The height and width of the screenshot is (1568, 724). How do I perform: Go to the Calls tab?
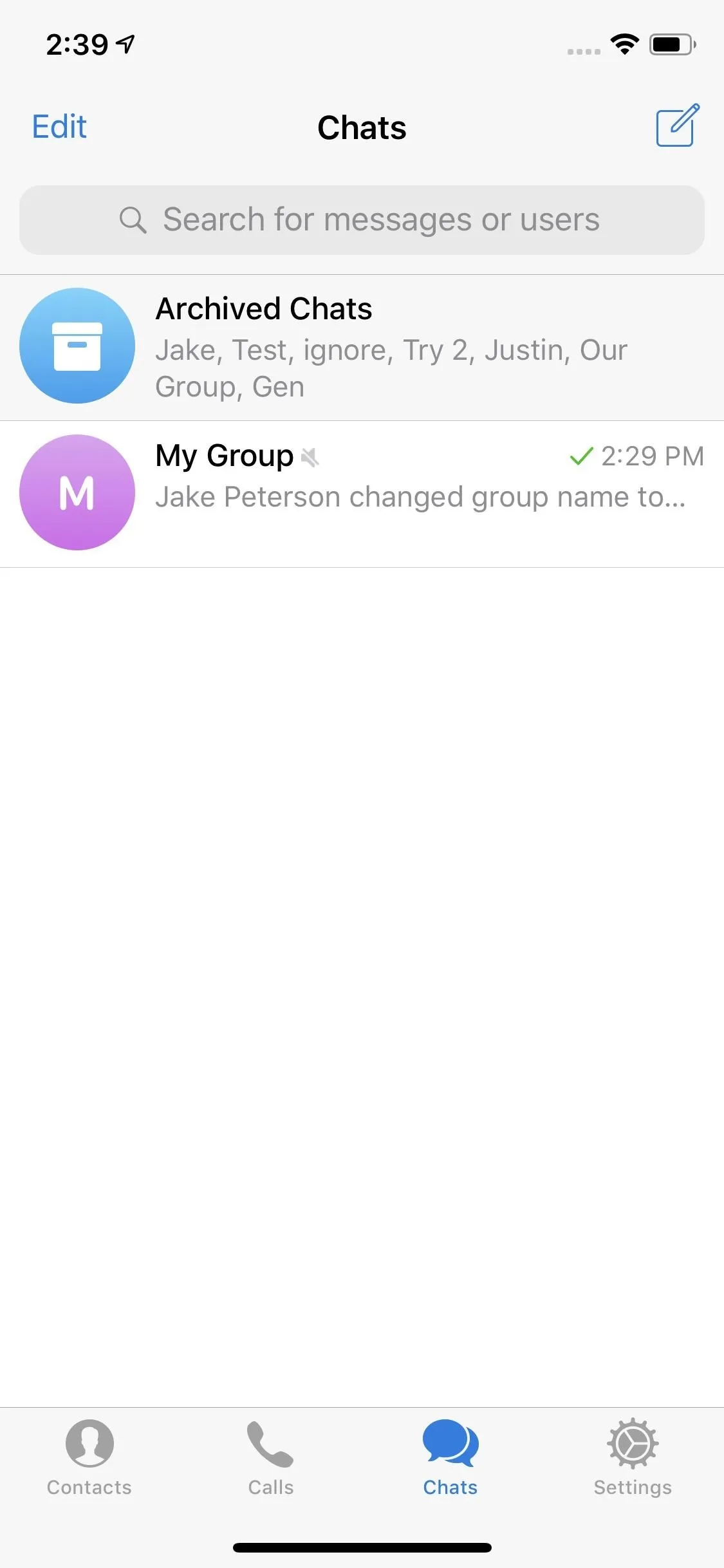(x=270, y=1459)
